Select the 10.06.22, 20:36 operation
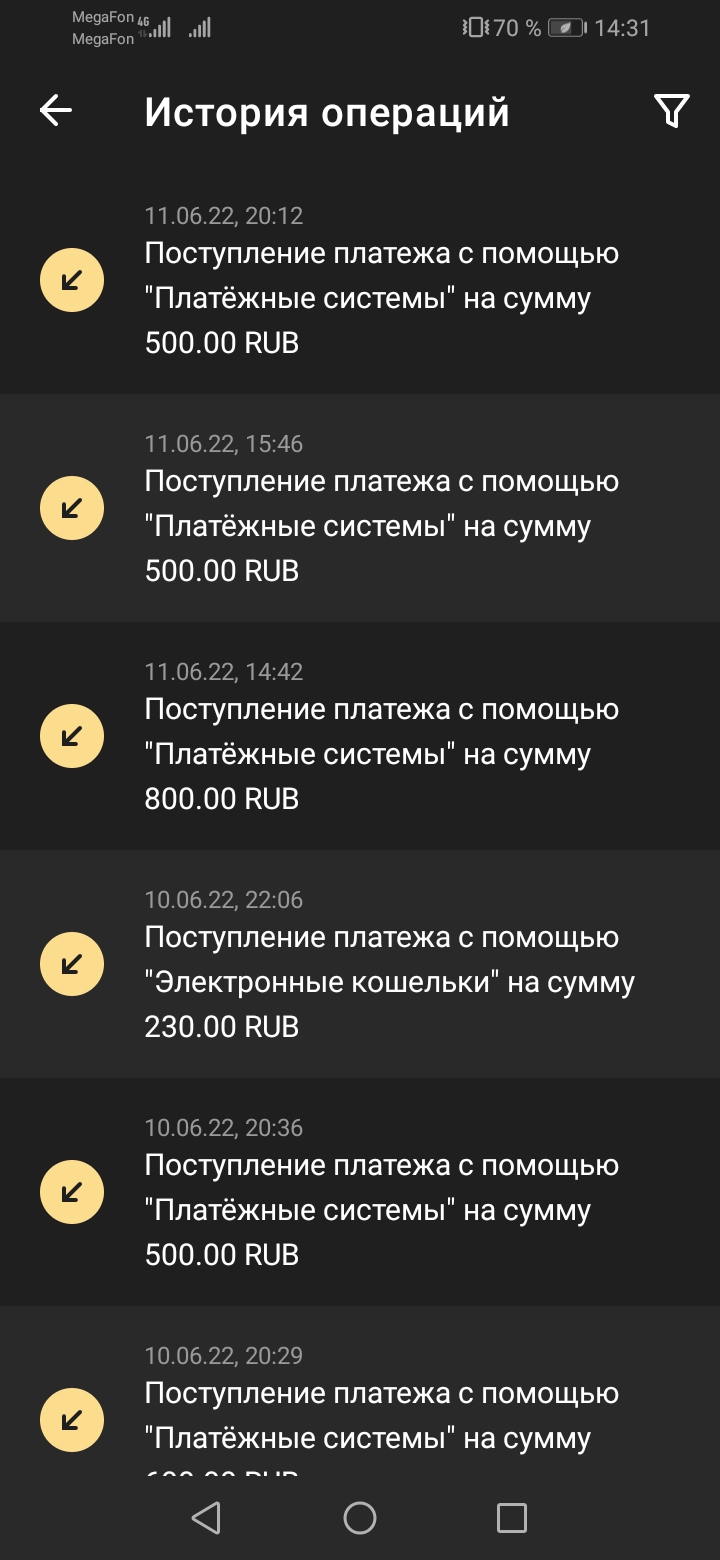The image size is (720, 1560). coord(380,1210)
